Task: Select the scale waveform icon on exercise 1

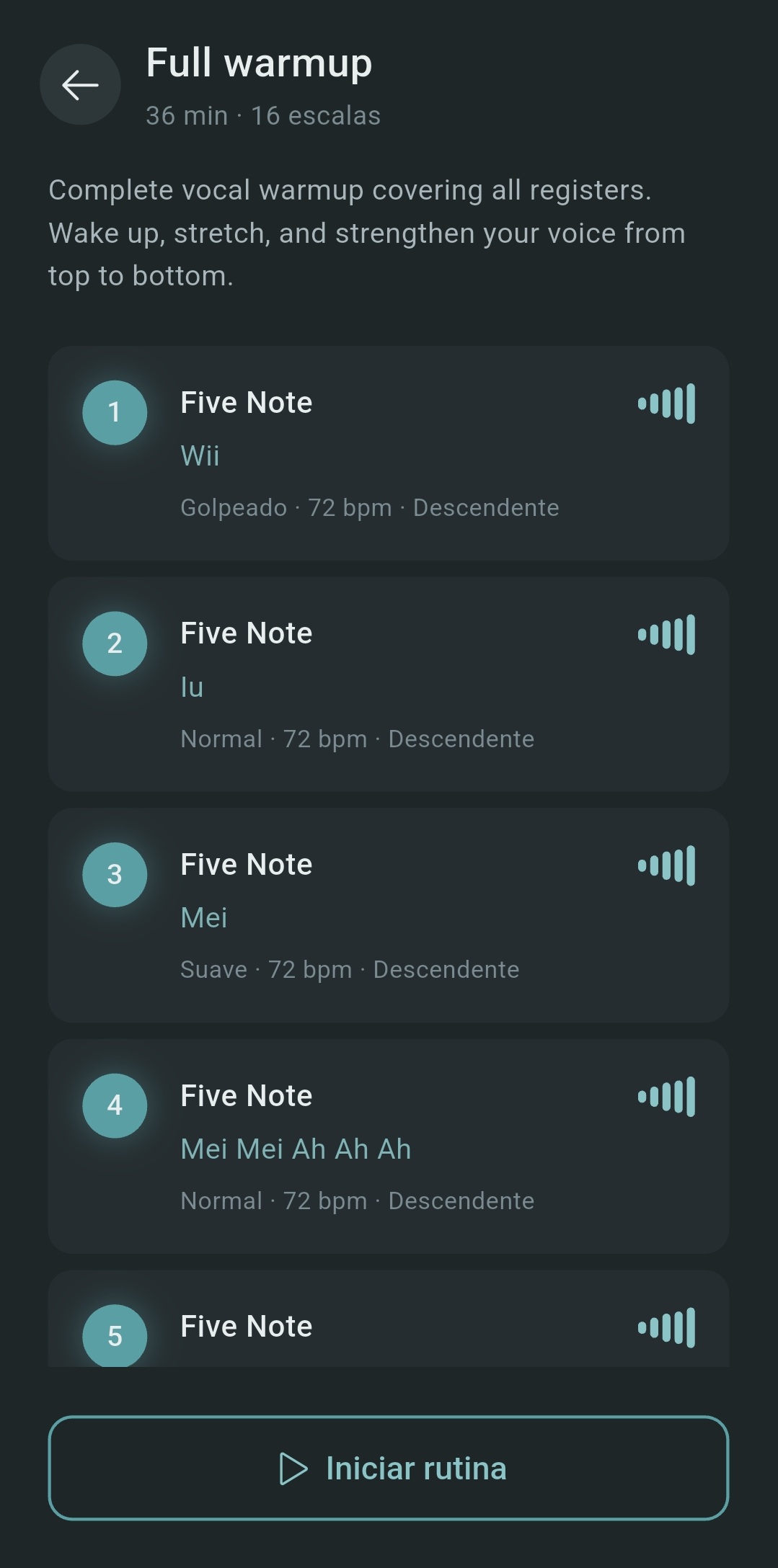Action: (x=665, y=405)
